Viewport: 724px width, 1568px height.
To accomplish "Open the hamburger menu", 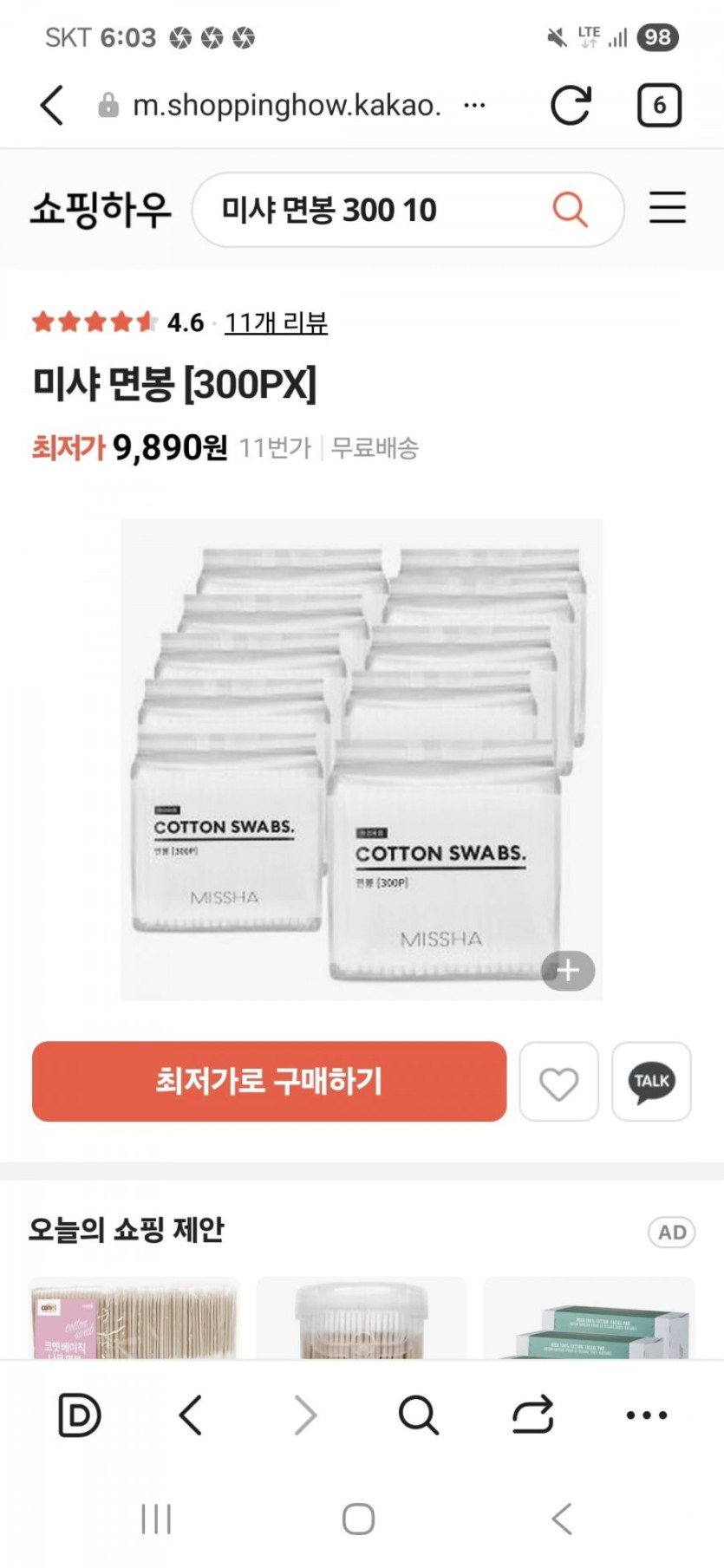I will (x=668, y=209).
